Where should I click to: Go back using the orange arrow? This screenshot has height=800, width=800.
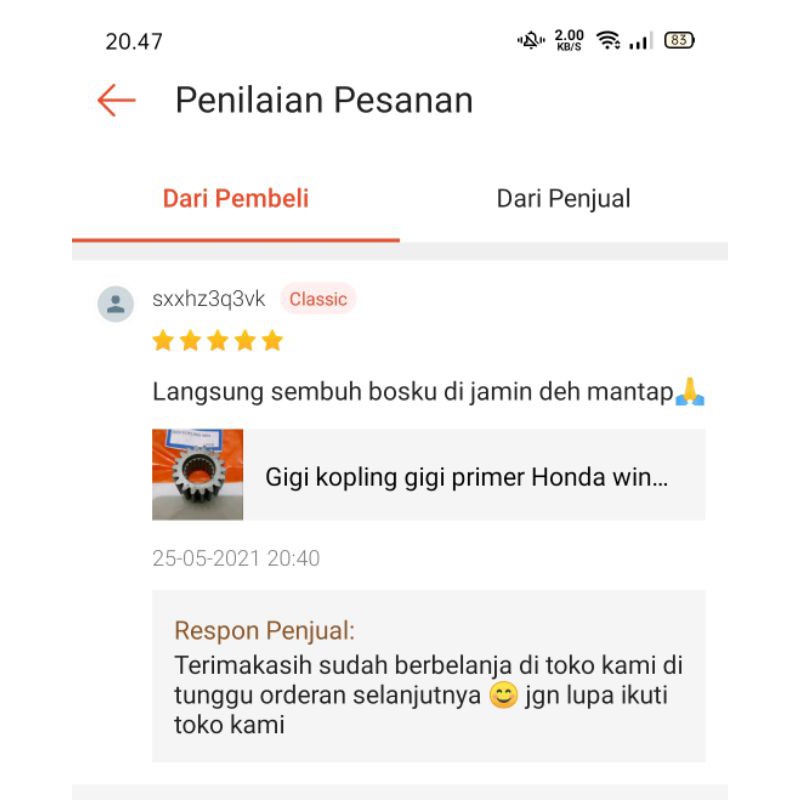[116, 100]
